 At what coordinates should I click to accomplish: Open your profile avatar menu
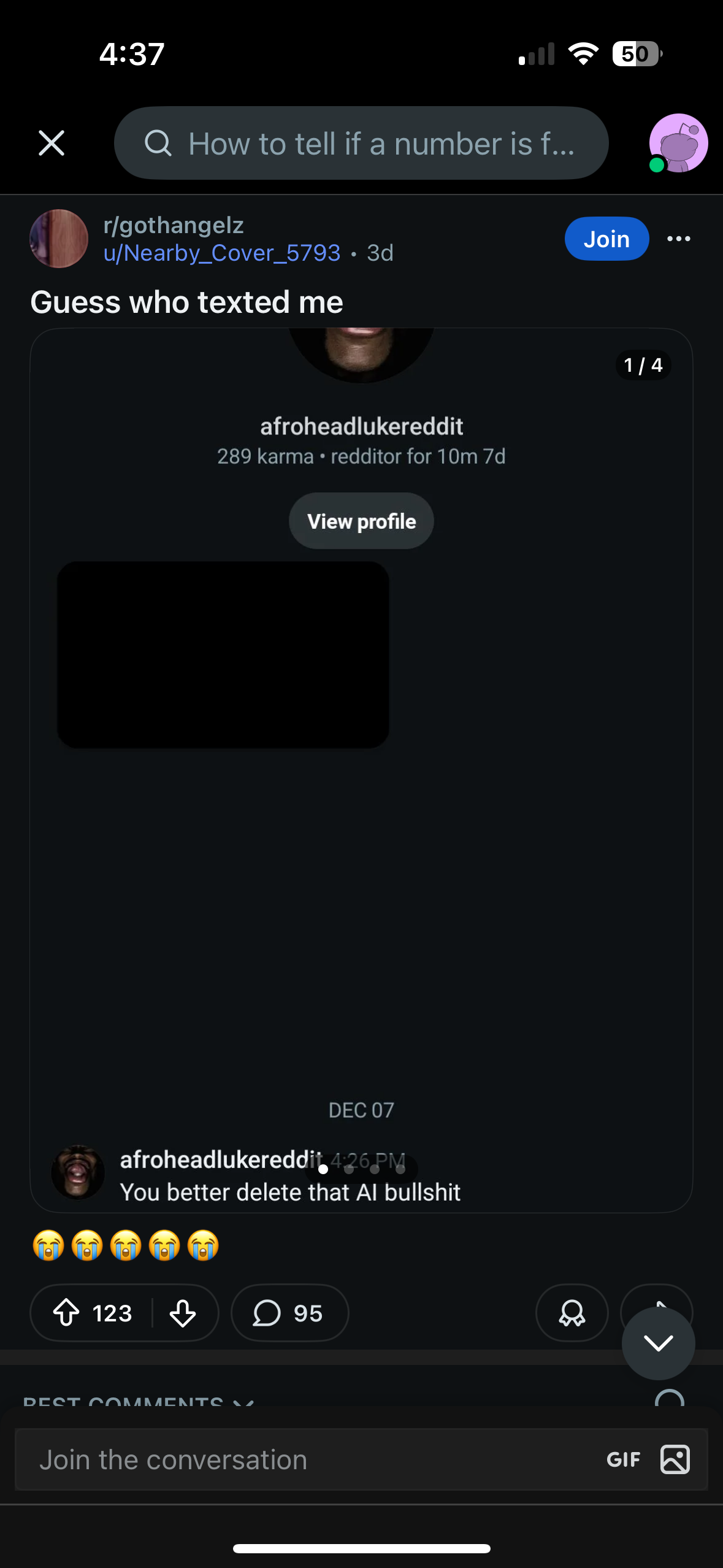pos(678,144)
